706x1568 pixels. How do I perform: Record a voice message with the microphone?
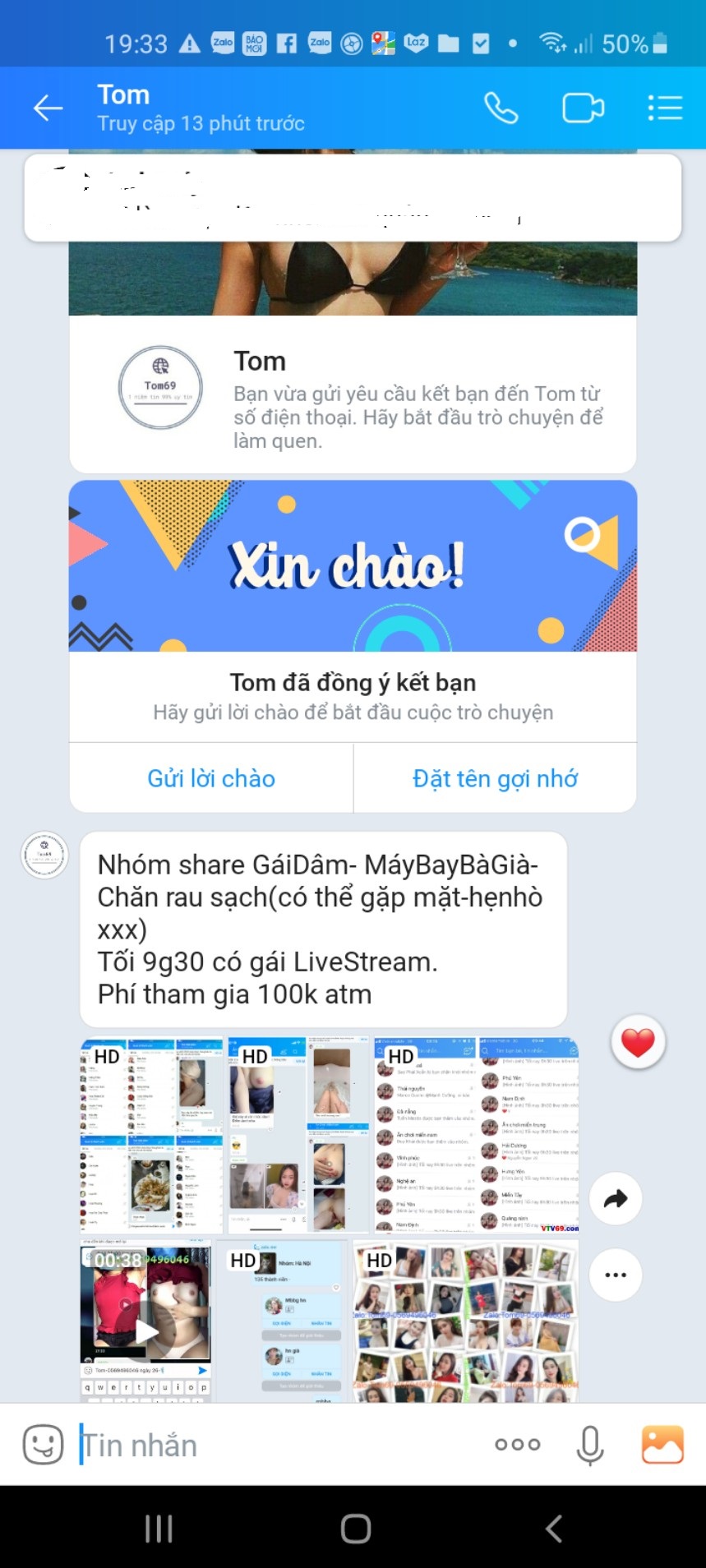(590, 1444)
